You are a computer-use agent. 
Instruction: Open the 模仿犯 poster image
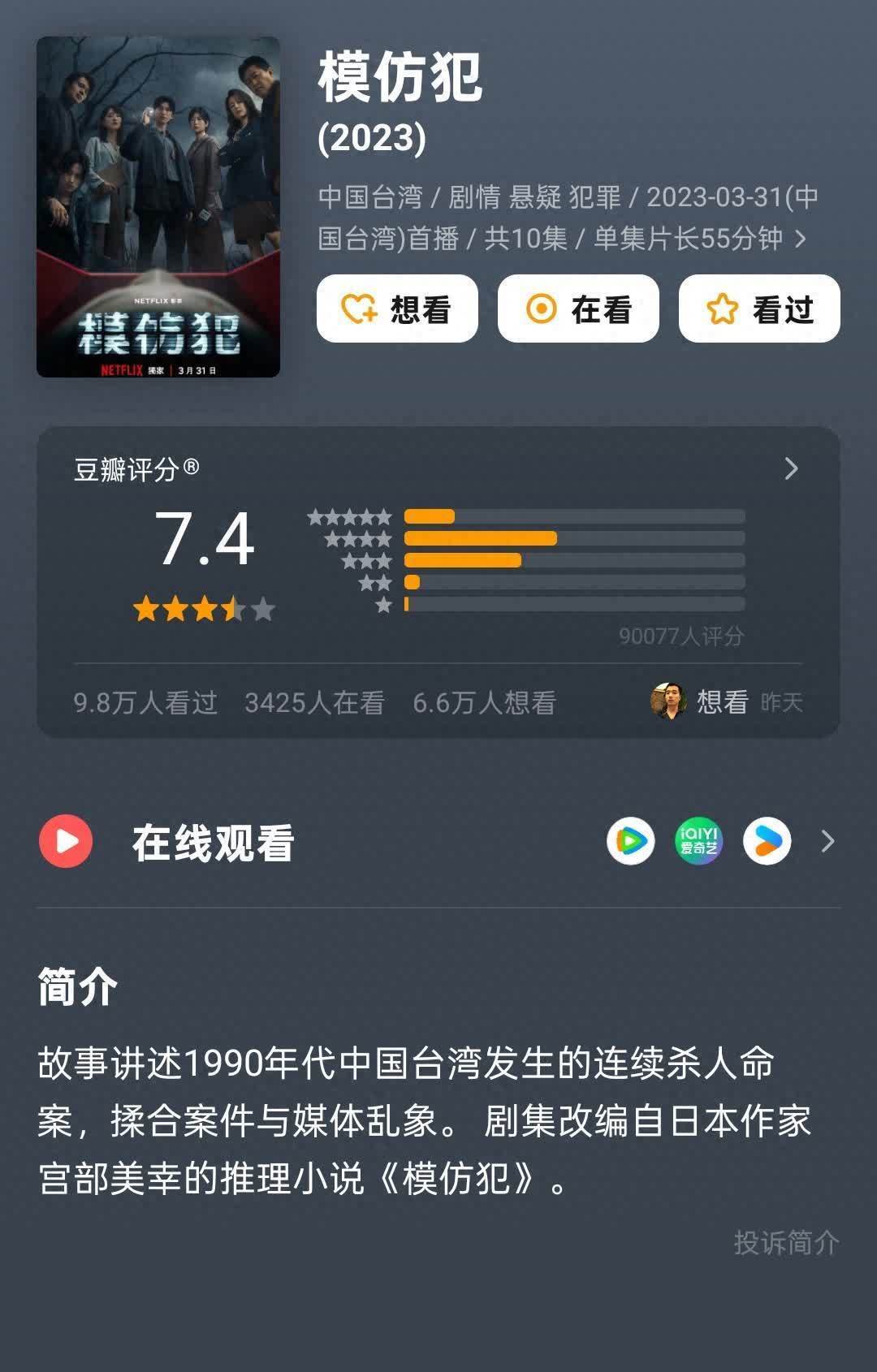[158, 206]
